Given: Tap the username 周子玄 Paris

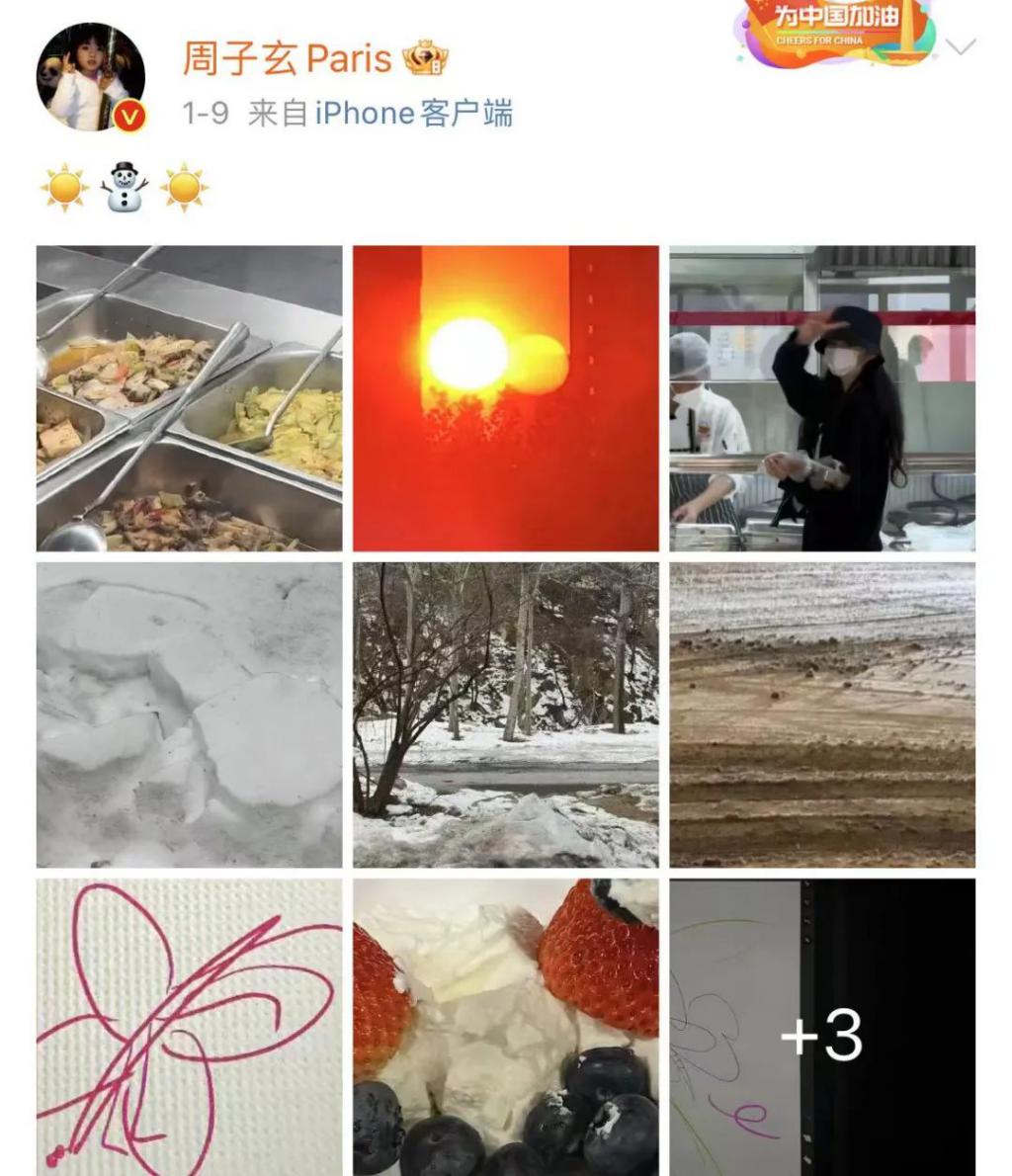Looking at the screenshot, I should (x=287, y=59).
